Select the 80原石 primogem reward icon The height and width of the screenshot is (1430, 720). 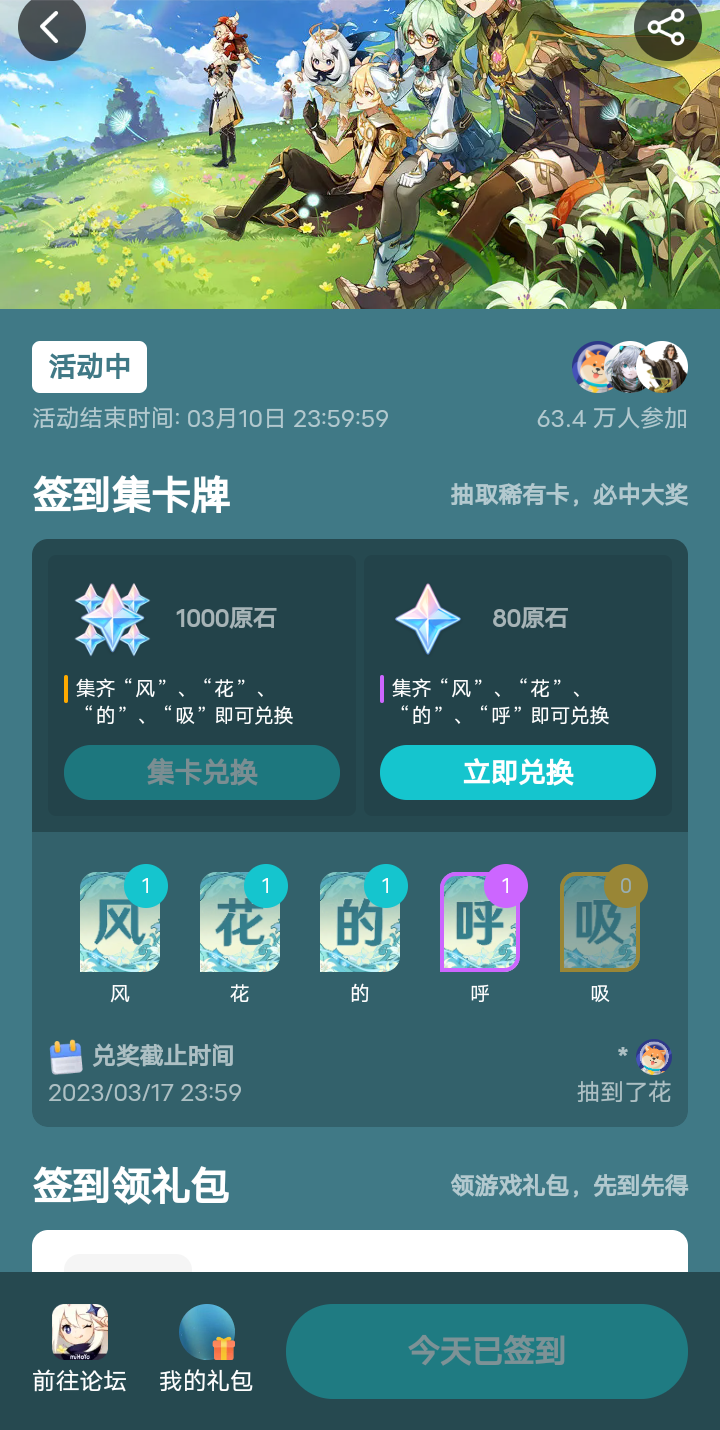(428, 618)
